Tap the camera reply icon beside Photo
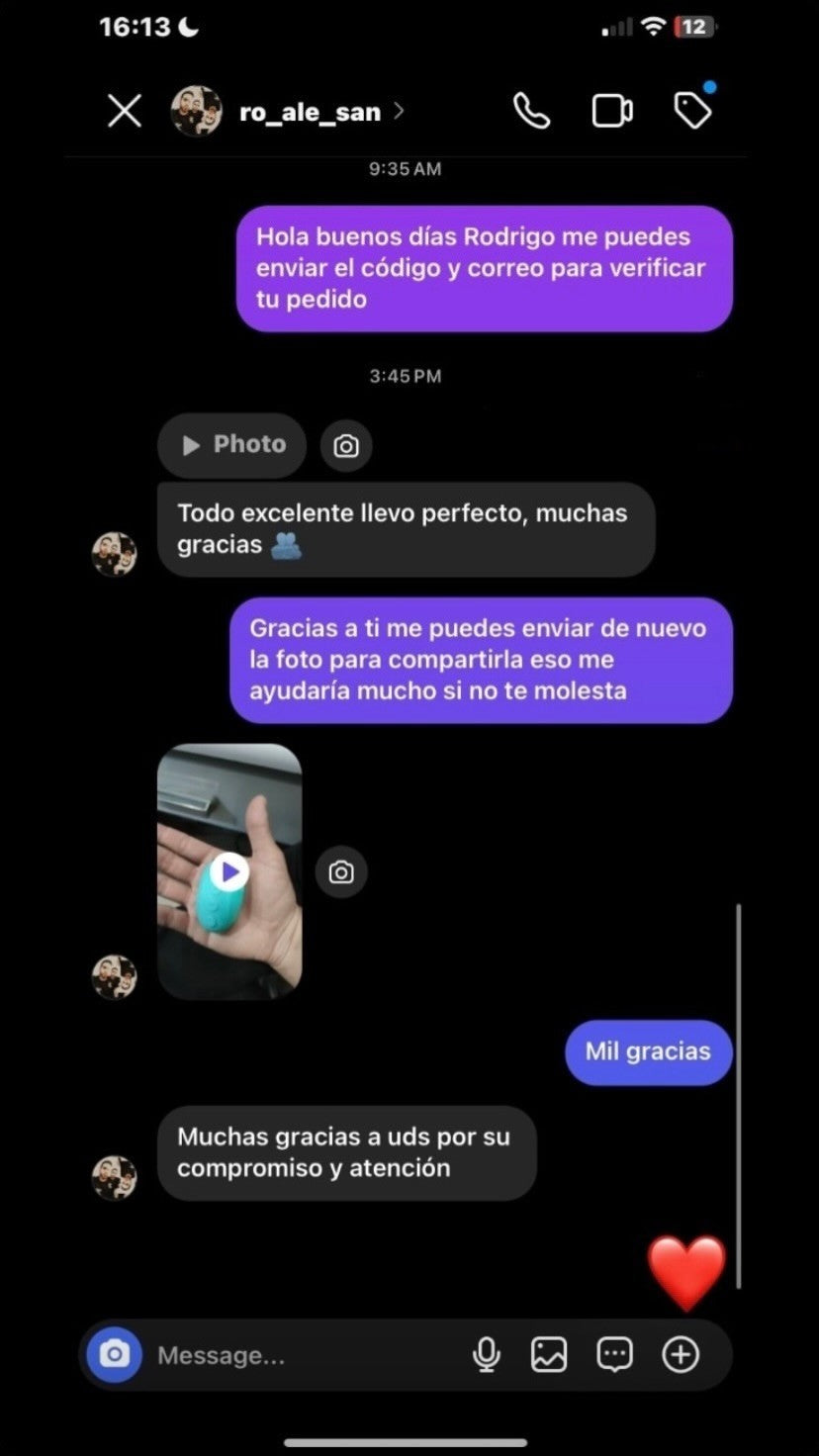Viewport: 819px width, 1456px height. click(x=346, y=446)
